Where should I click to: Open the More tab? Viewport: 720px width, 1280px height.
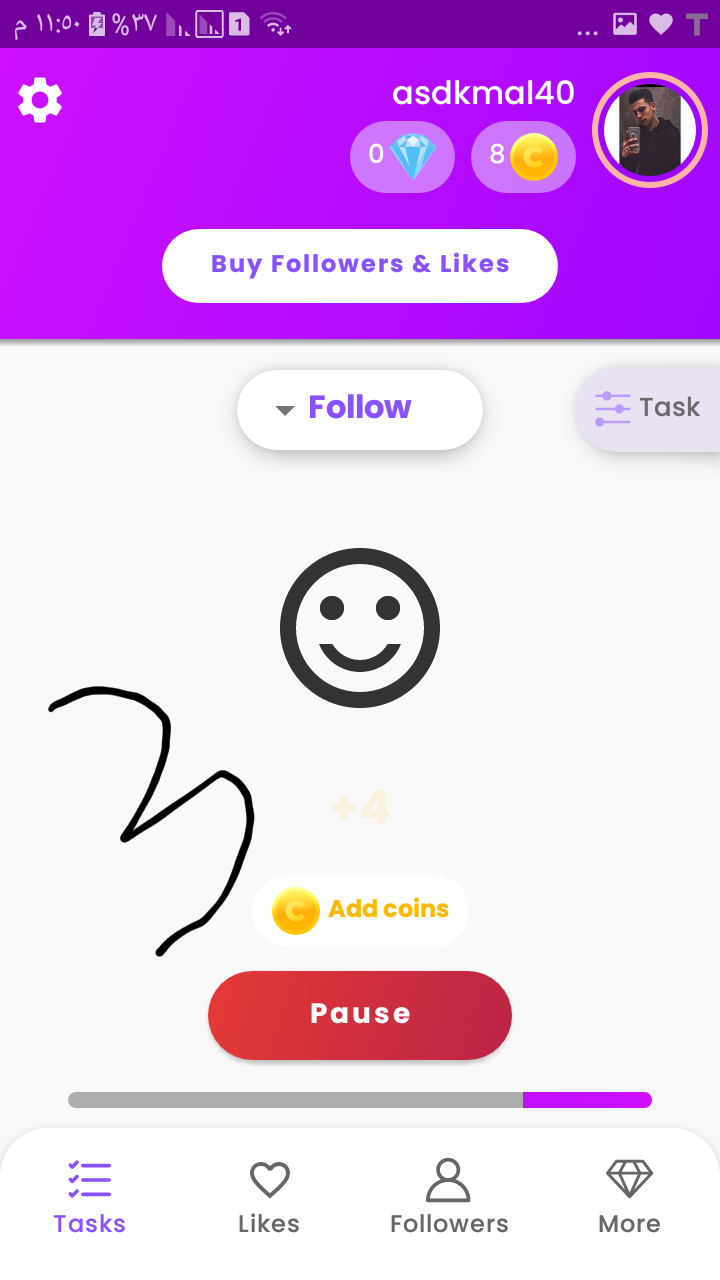pos(629,1197)
